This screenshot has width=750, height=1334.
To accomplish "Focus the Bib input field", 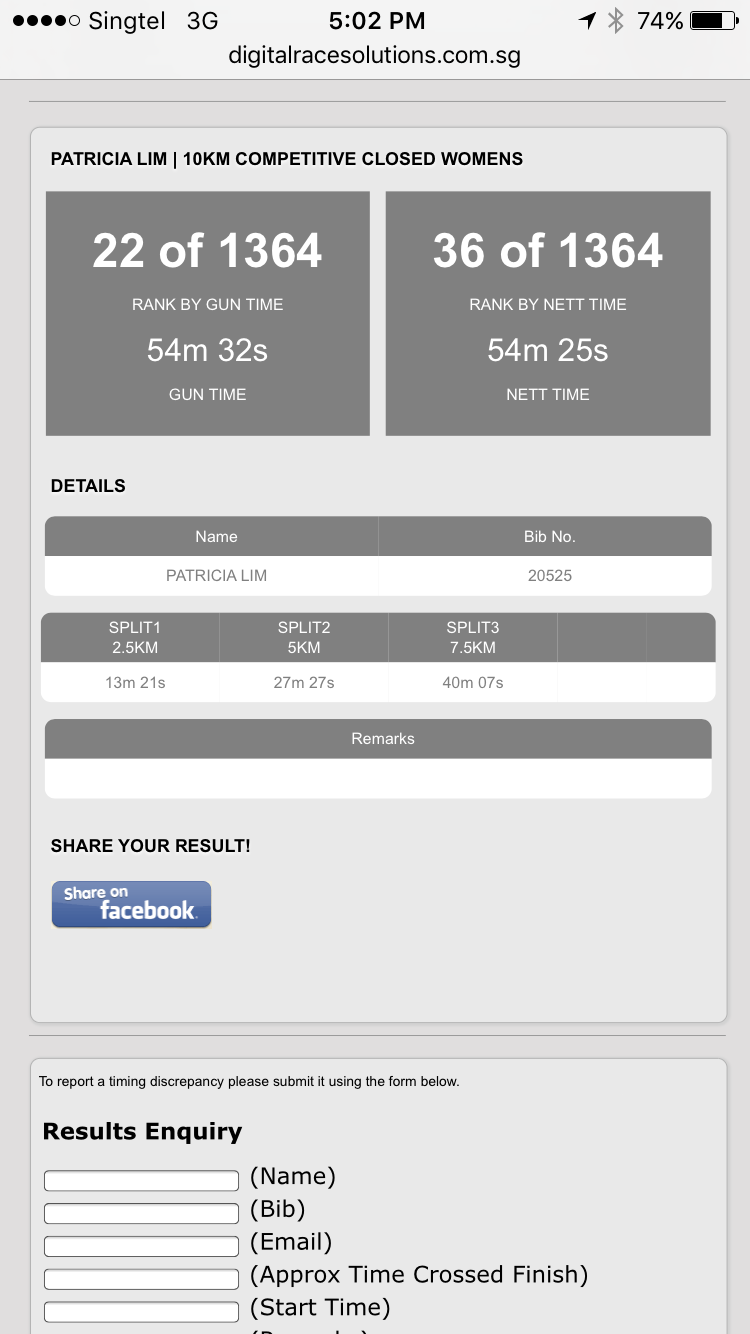I will [x=141, y=1214].
